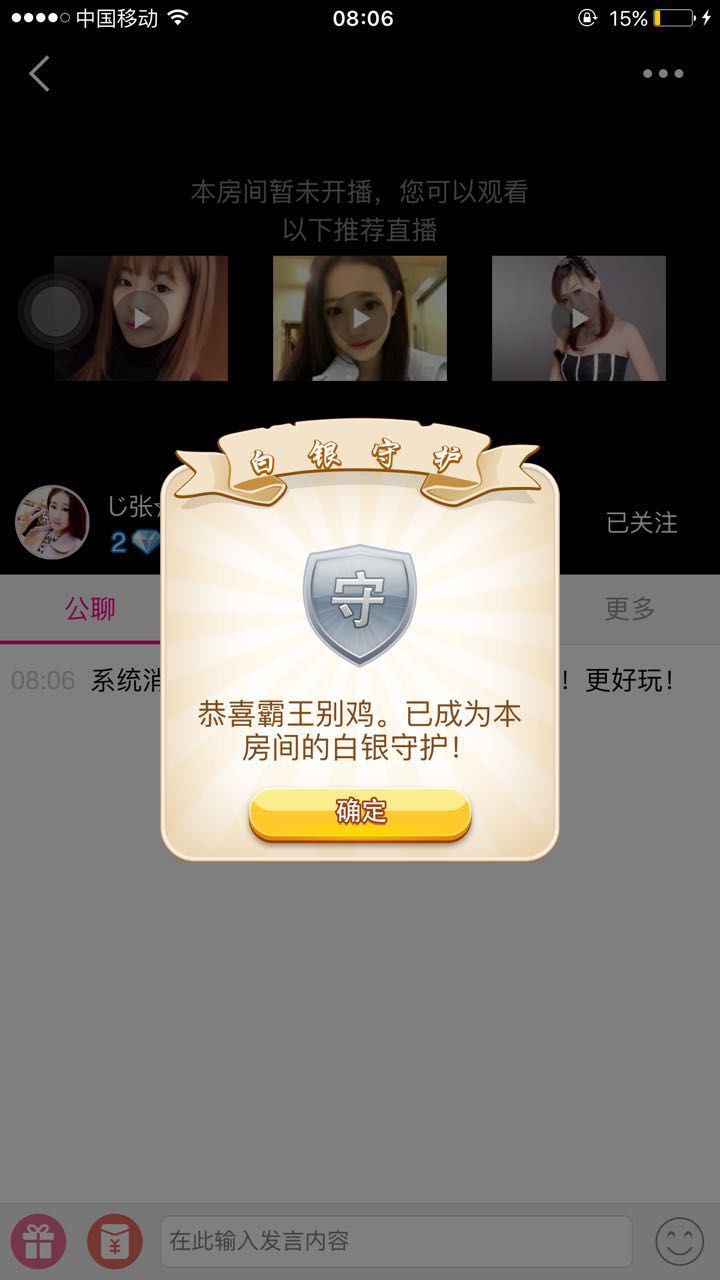Go back using the top-left arrow

pos(40,74)
